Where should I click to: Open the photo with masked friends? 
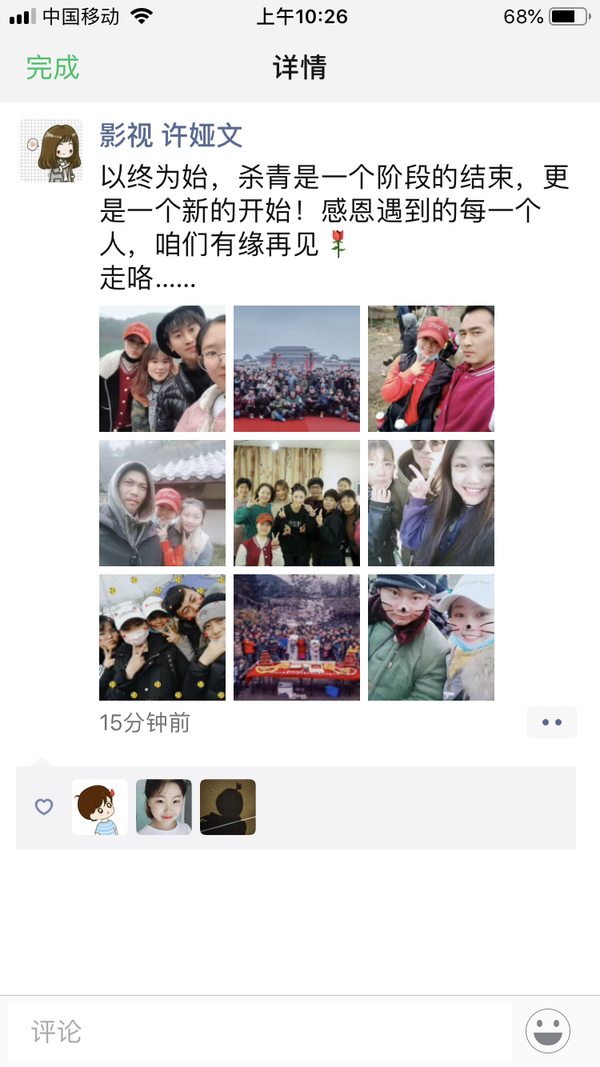point(162,637)
